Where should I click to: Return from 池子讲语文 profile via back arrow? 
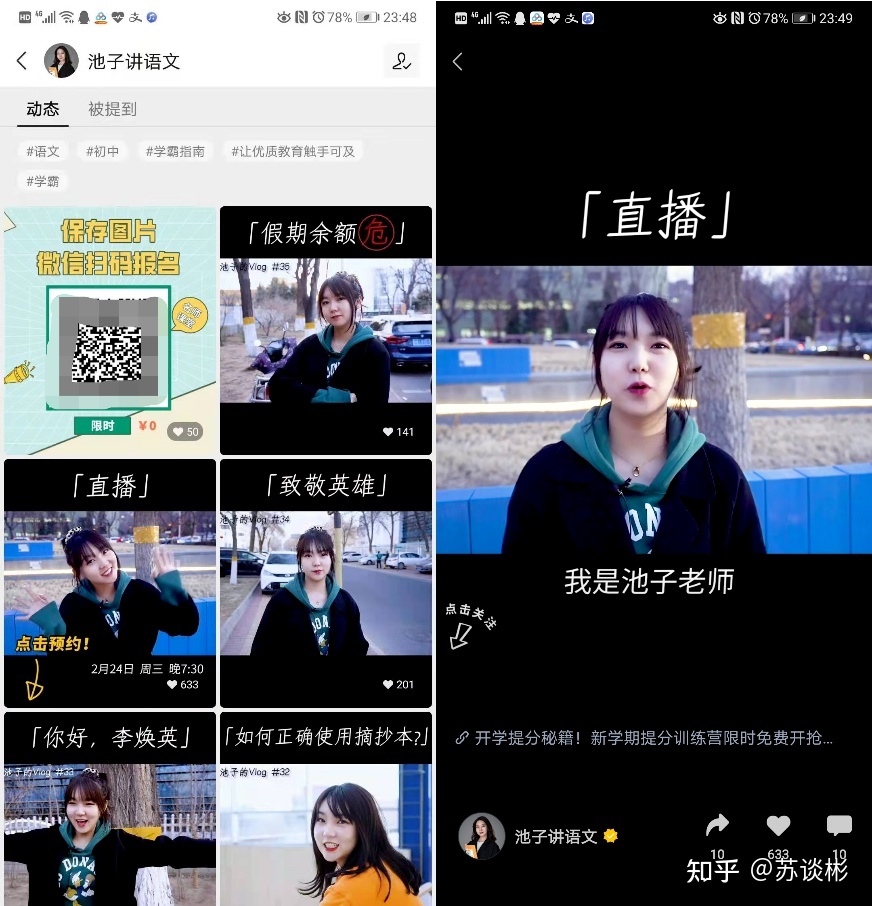[21, 60]
